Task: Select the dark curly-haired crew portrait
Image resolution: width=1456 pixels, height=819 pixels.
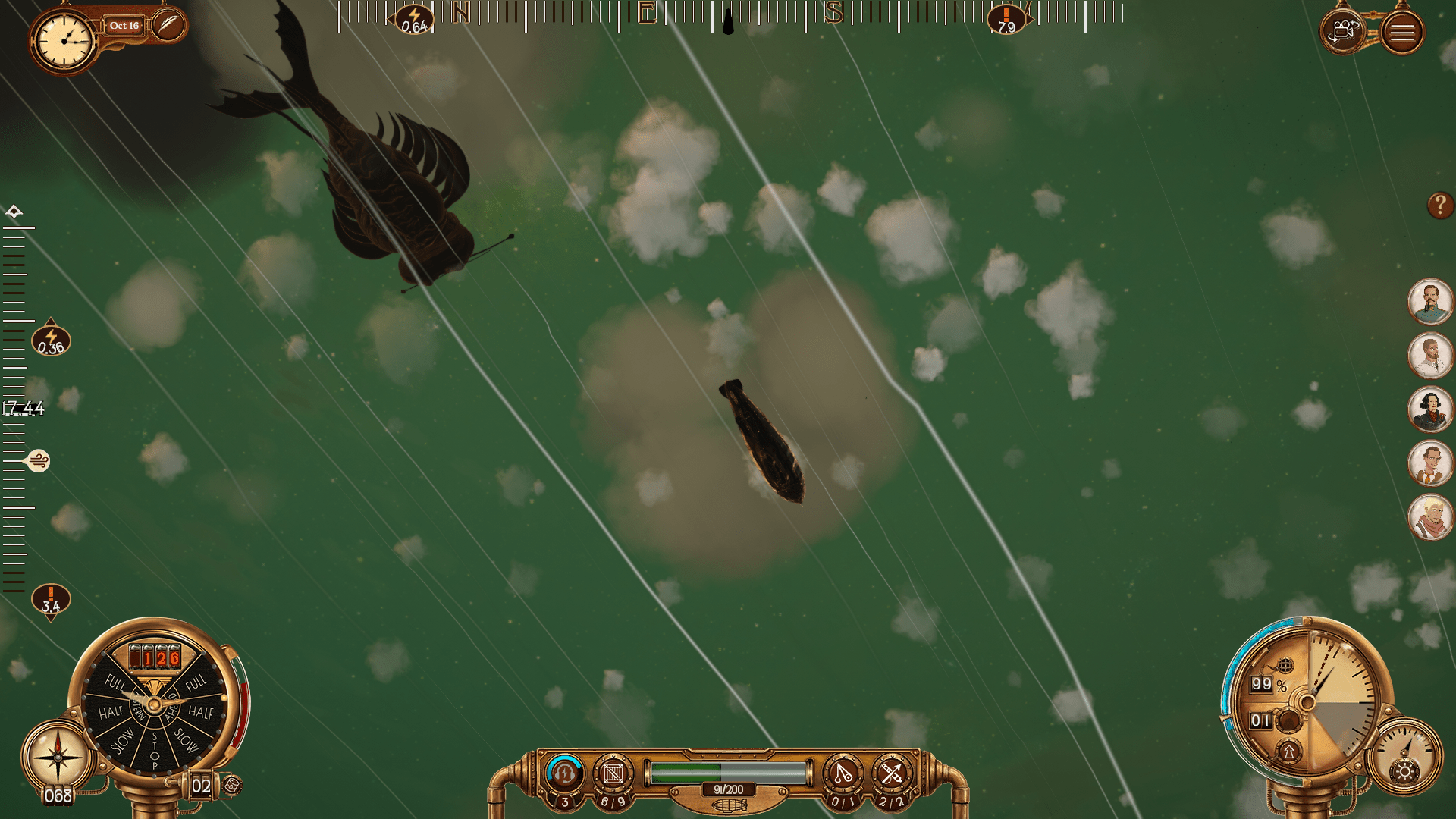Action: pos(1429,409)
